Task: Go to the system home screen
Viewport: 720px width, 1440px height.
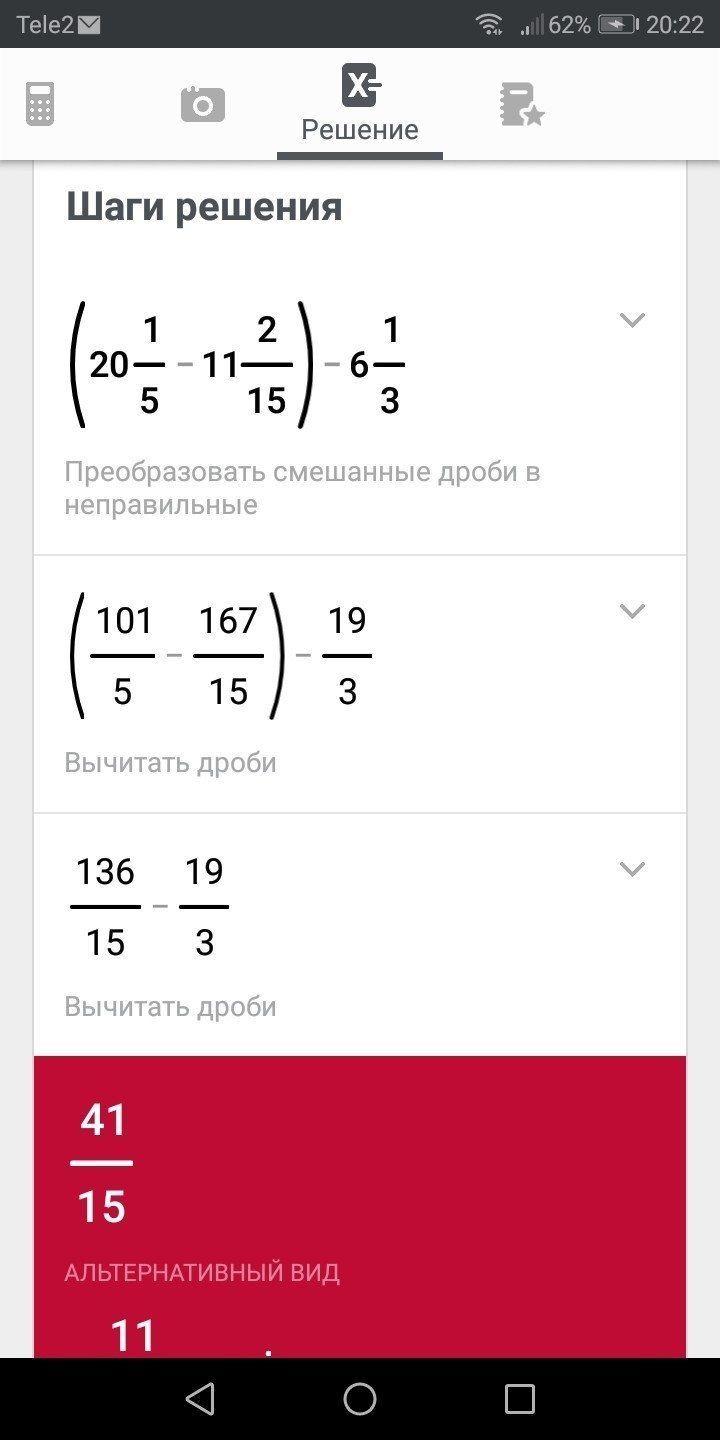Action: [x=360, y=1399]
